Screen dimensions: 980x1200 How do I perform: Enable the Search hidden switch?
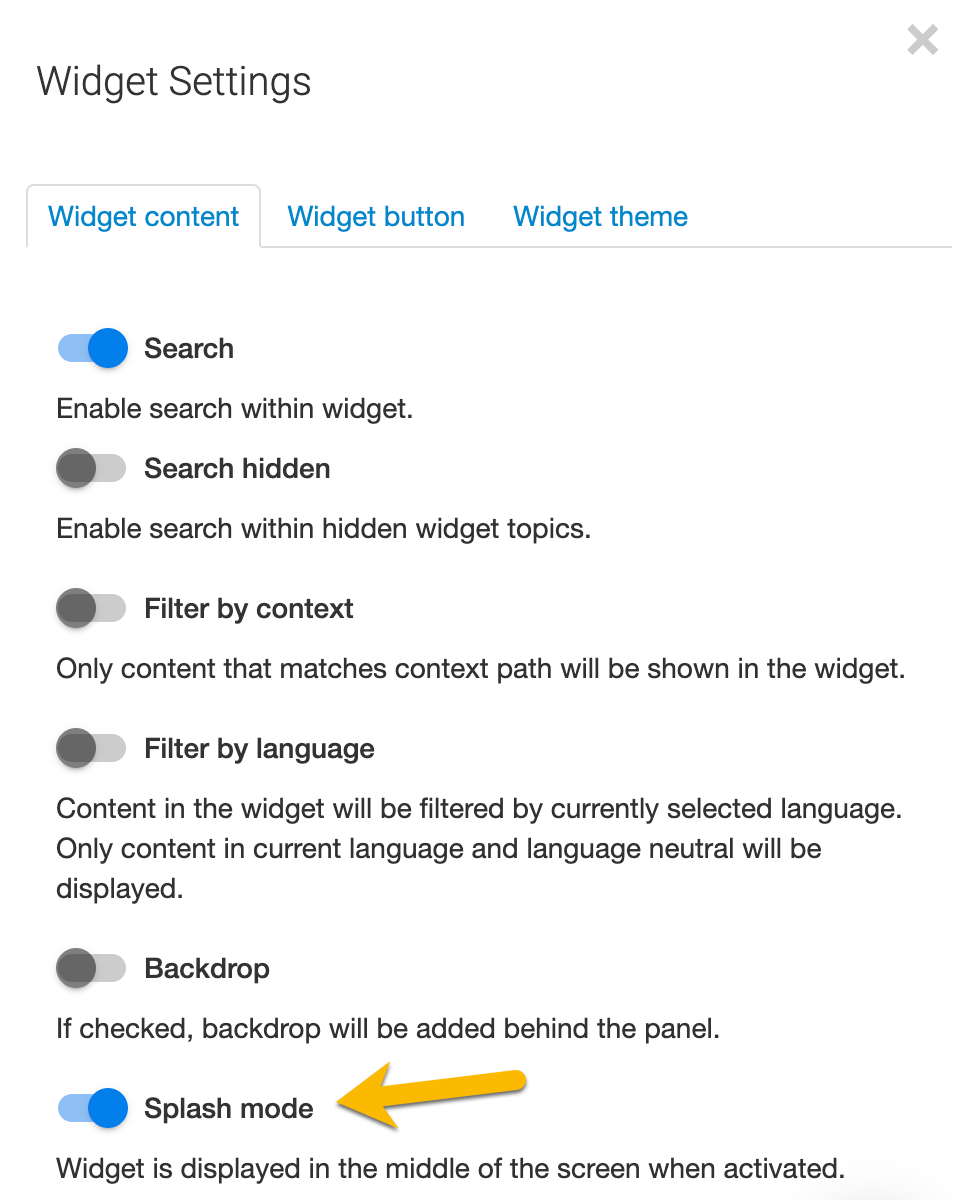93,469
